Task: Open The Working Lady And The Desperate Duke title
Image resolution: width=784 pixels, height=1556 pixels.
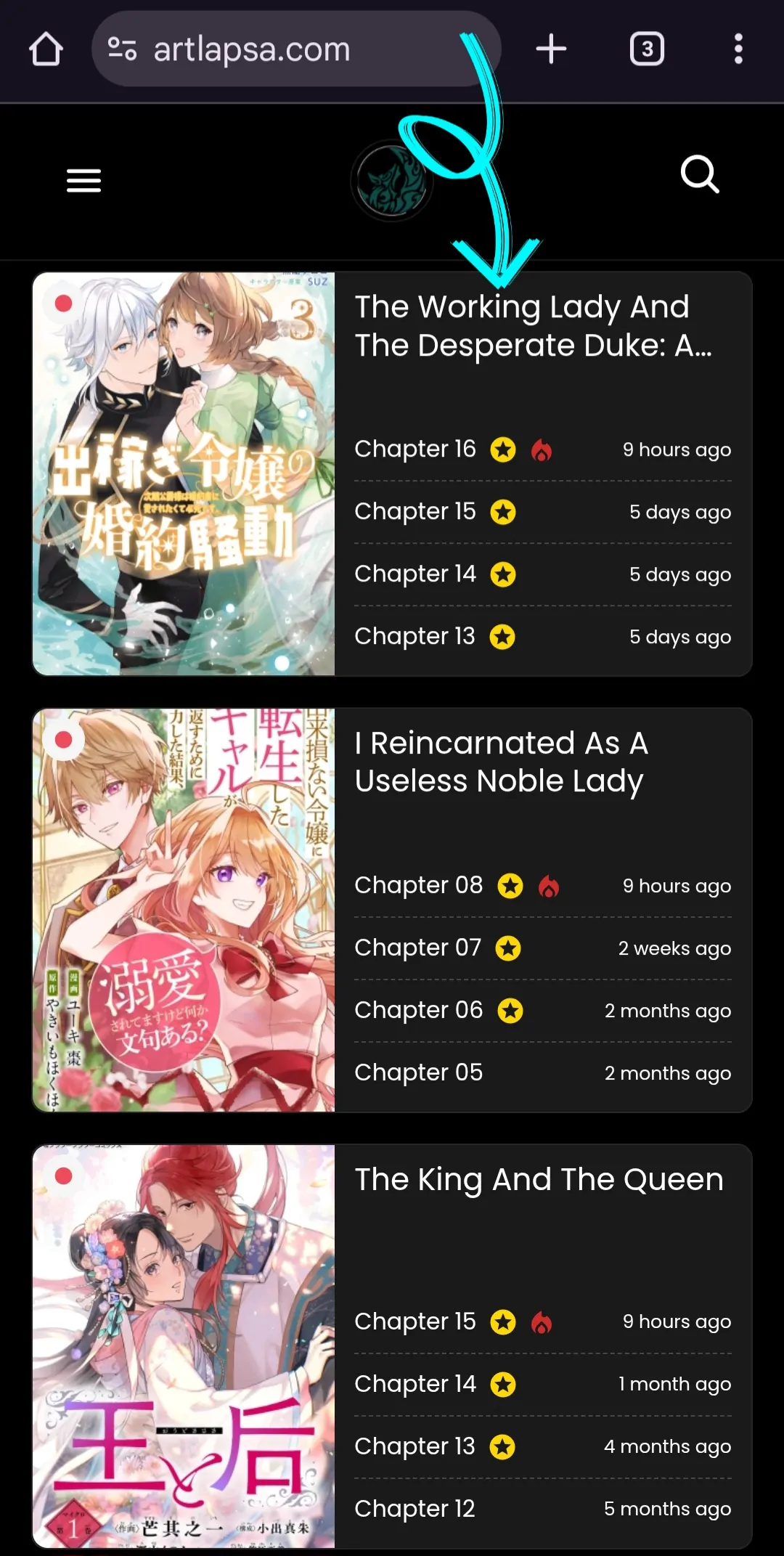Action: (533, 326)
